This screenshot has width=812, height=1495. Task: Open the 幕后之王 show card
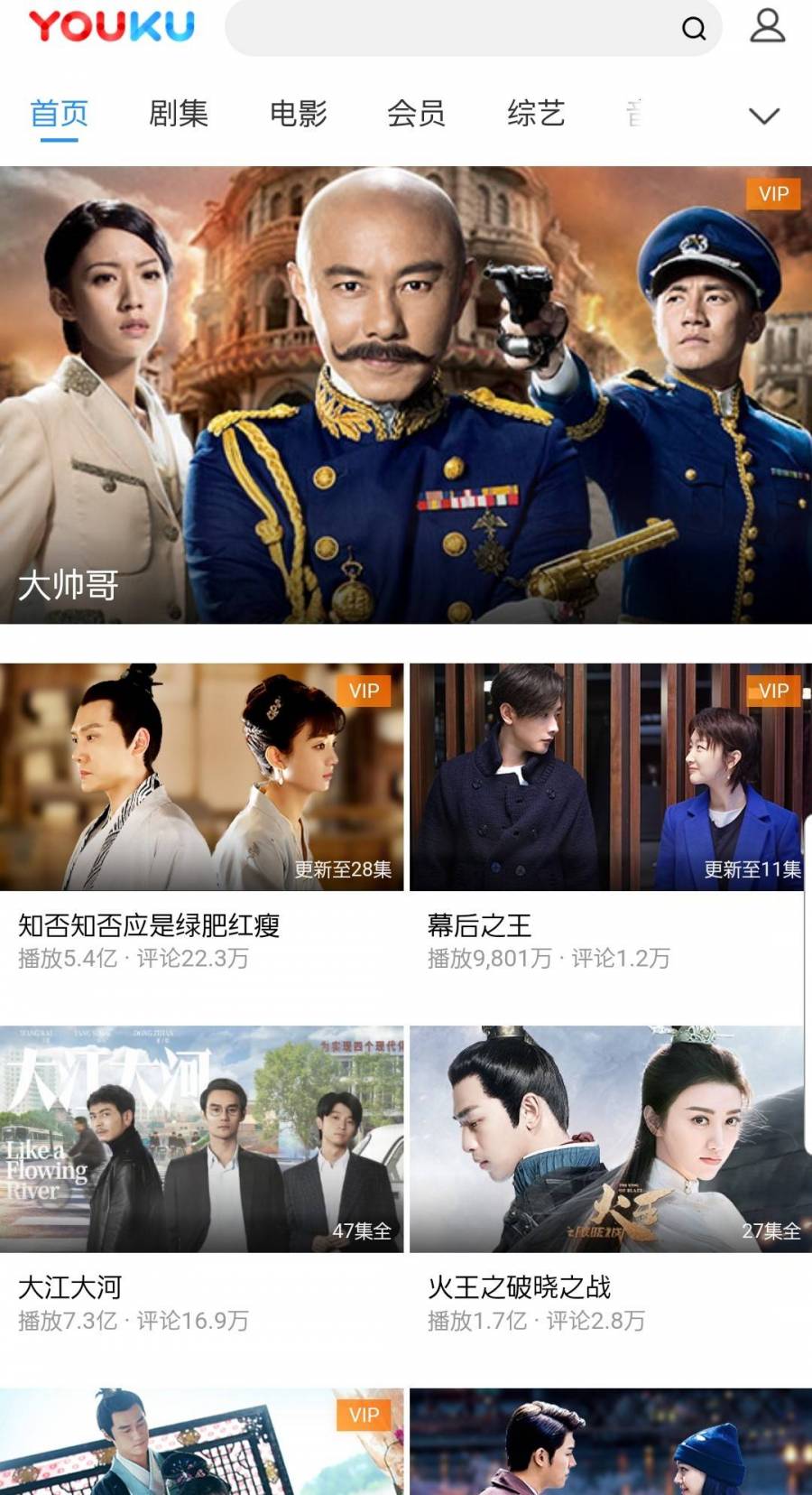pyautogui.click(x=606, y=820)
